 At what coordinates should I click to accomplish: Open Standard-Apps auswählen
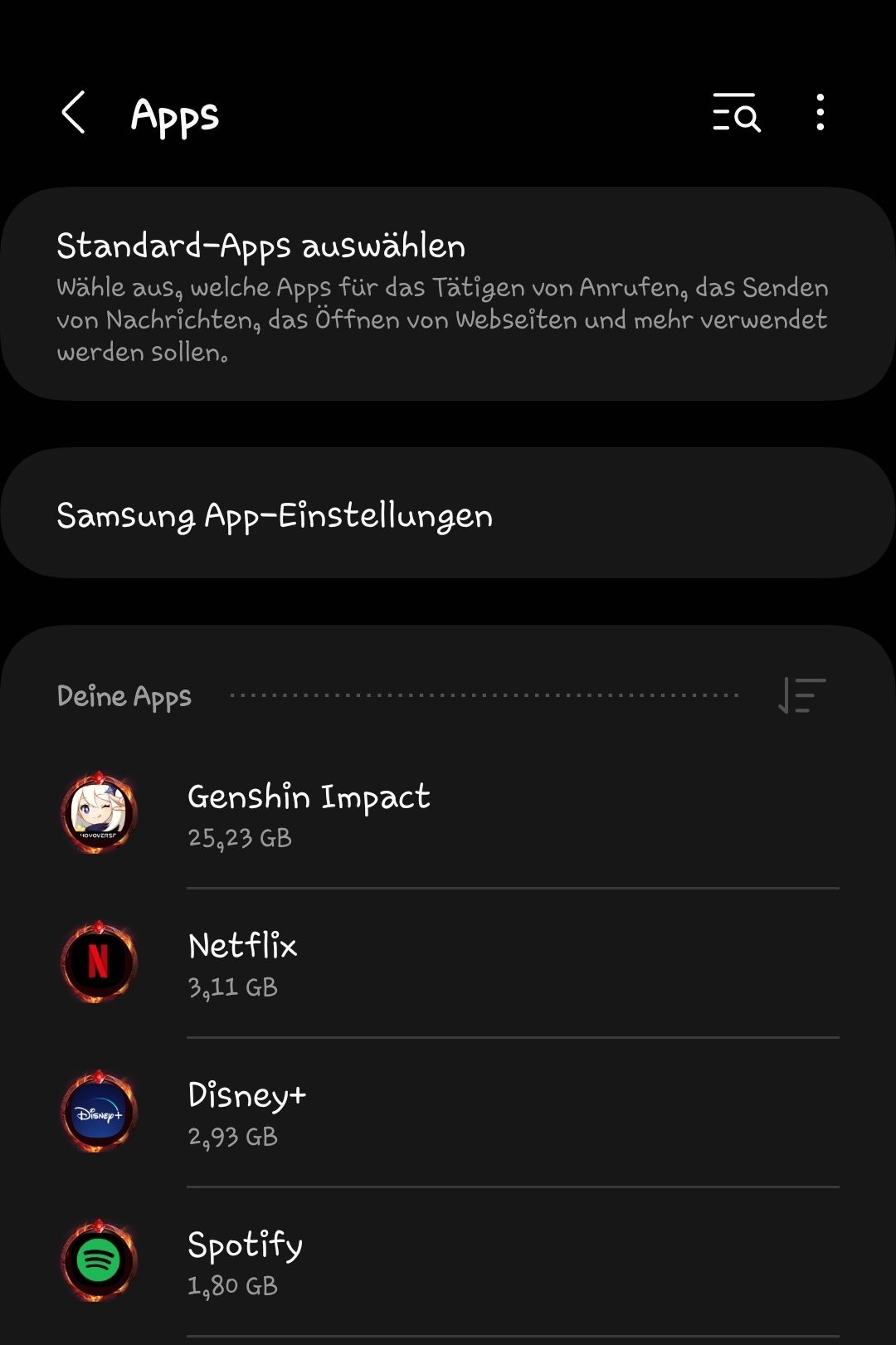pos(448,294)
